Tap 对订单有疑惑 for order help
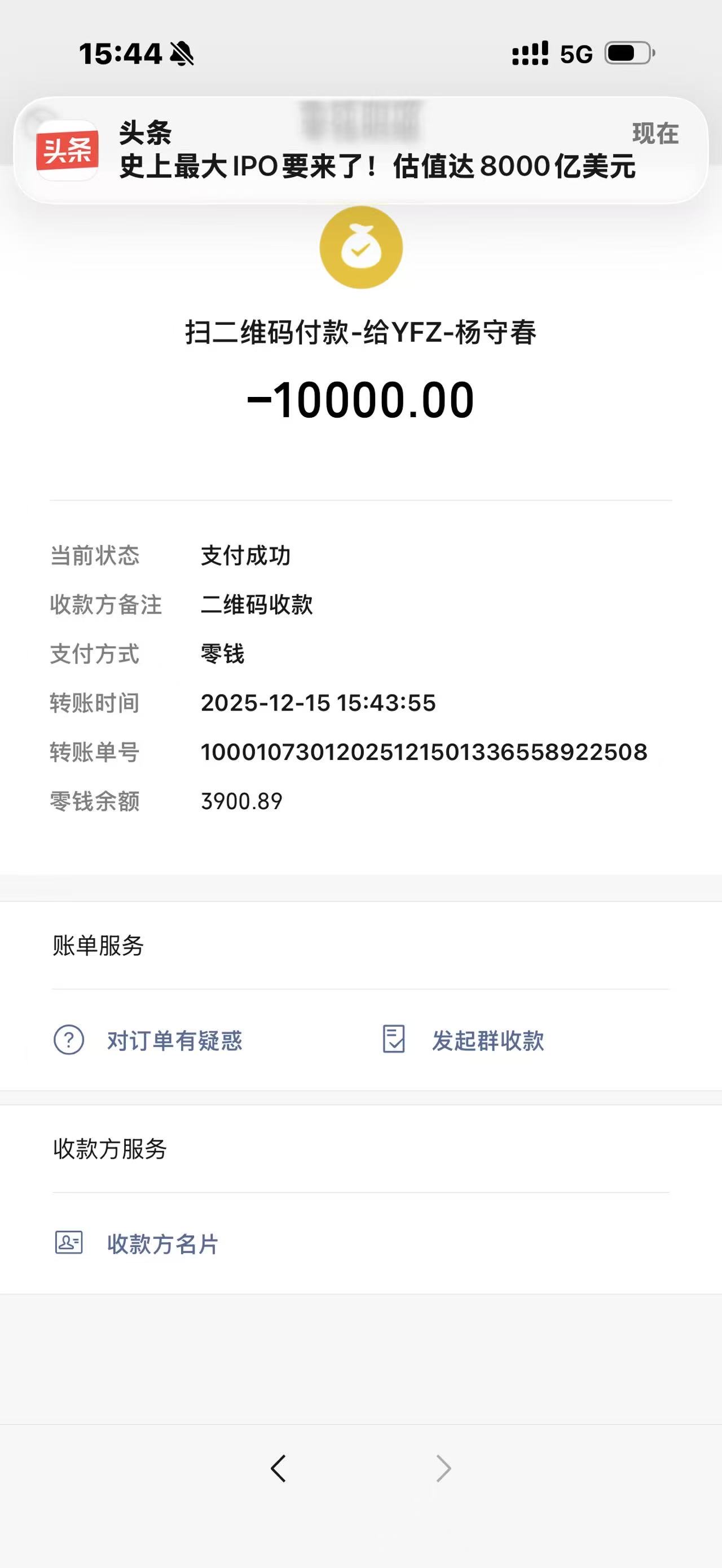This screenshot has width=722, height=1568. click(x=174, y=1041)
